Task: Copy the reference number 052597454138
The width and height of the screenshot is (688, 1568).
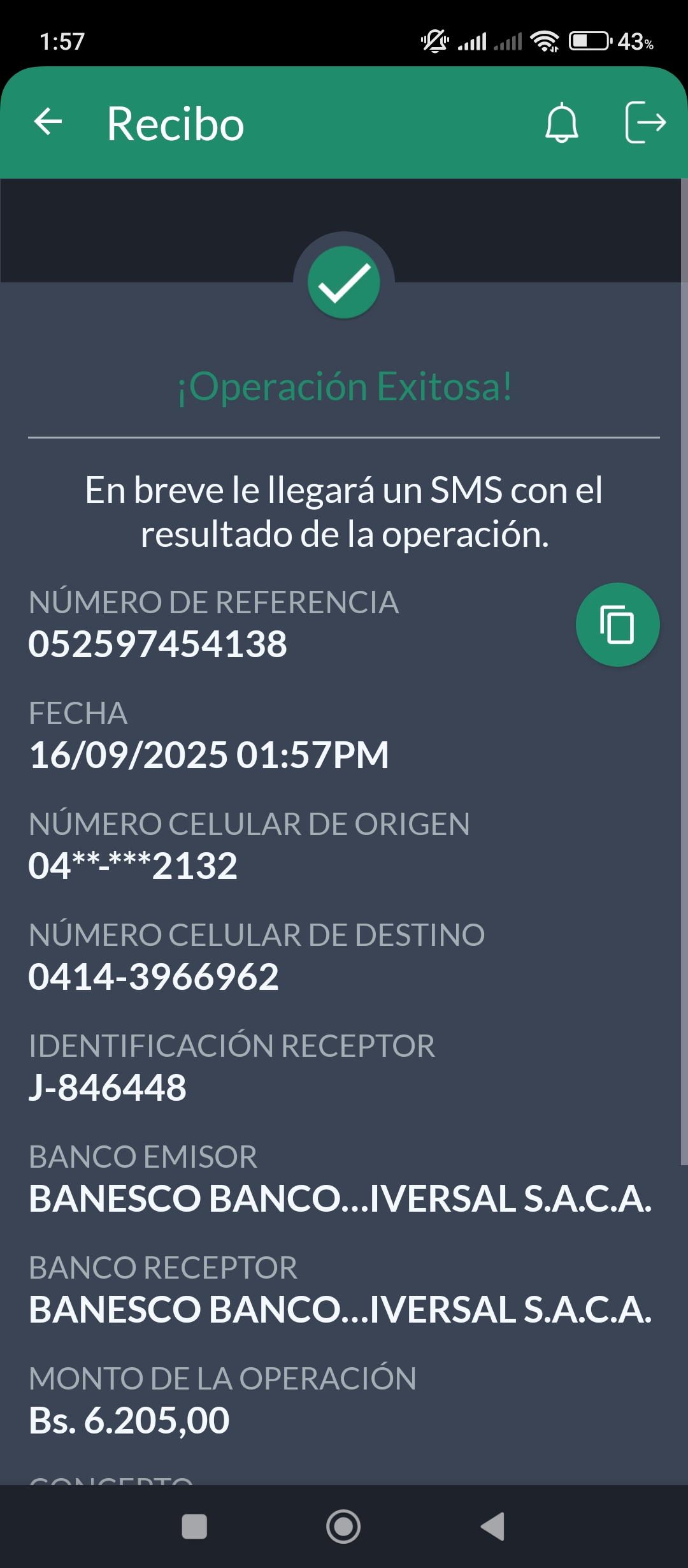Action: pos(617,625)
